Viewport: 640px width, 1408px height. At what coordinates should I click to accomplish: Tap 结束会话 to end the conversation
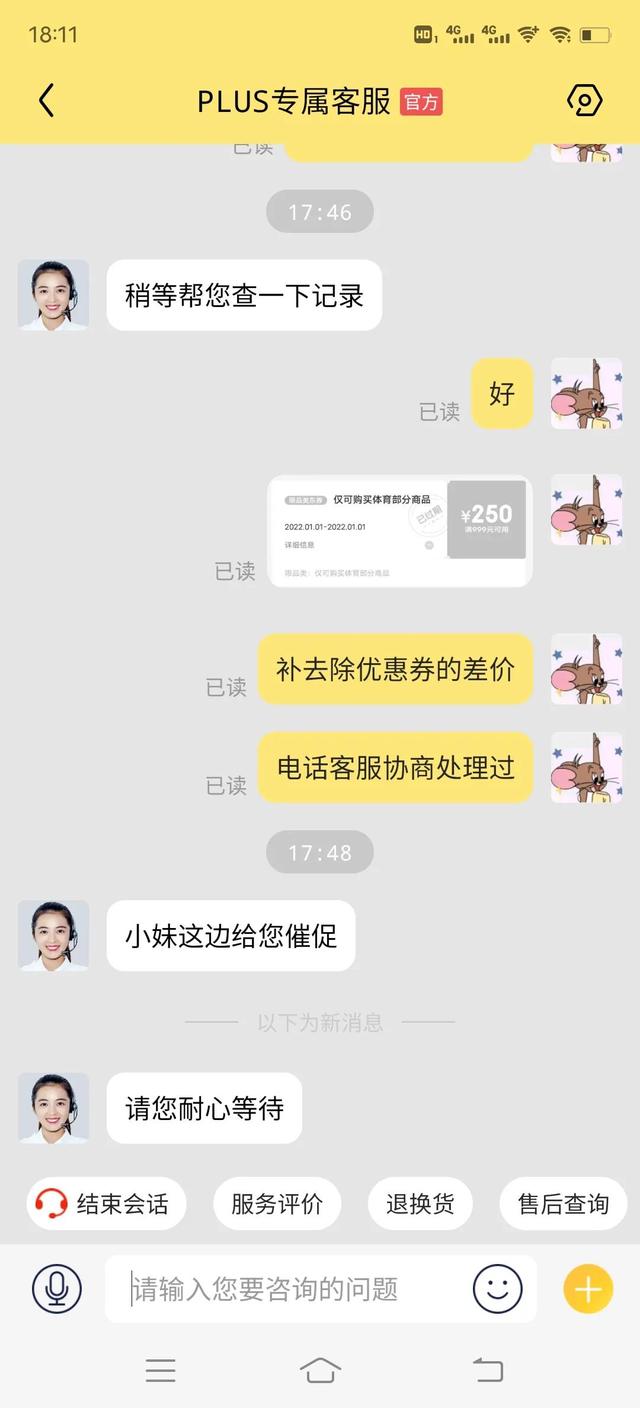click(x=98, y=1204)
